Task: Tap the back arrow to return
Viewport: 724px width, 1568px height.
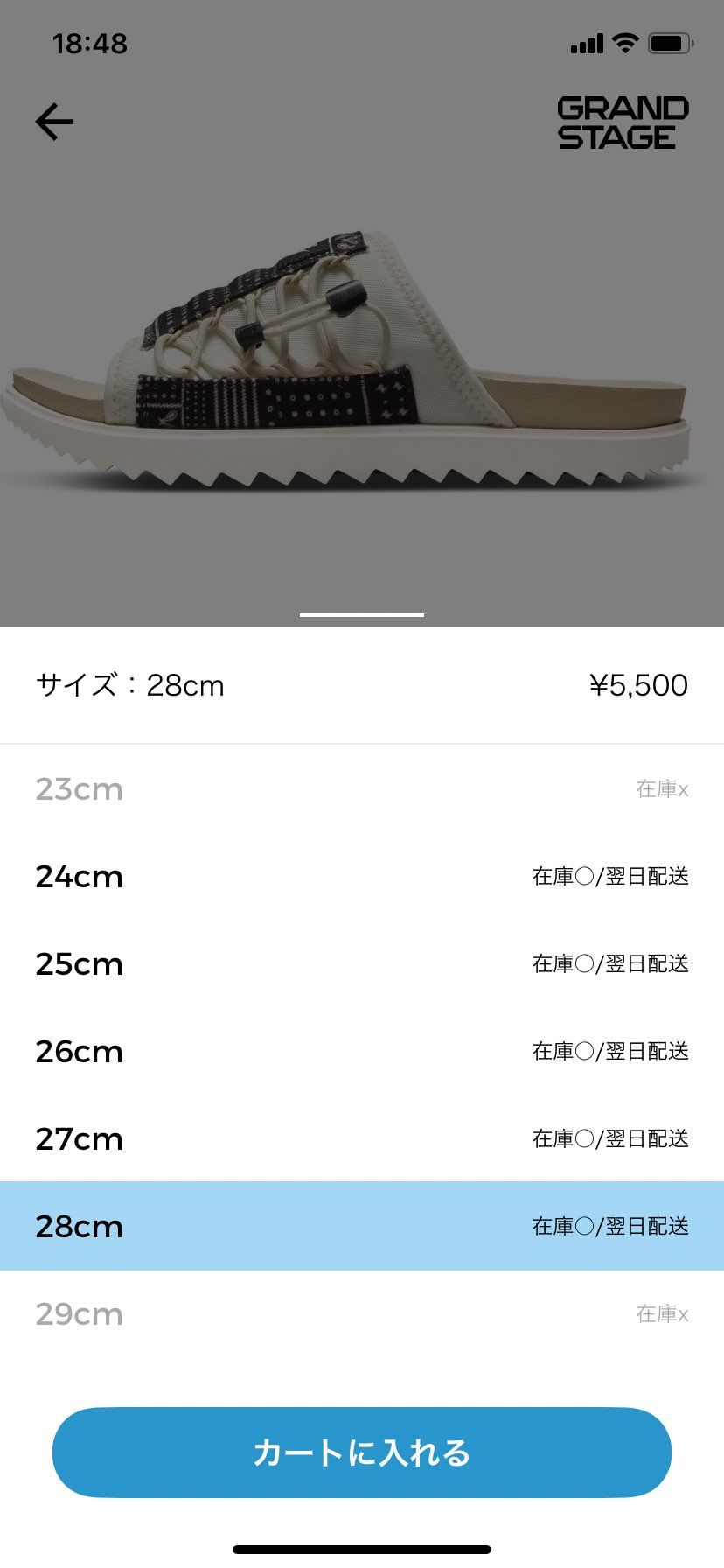Action: [x=54, y=121]
